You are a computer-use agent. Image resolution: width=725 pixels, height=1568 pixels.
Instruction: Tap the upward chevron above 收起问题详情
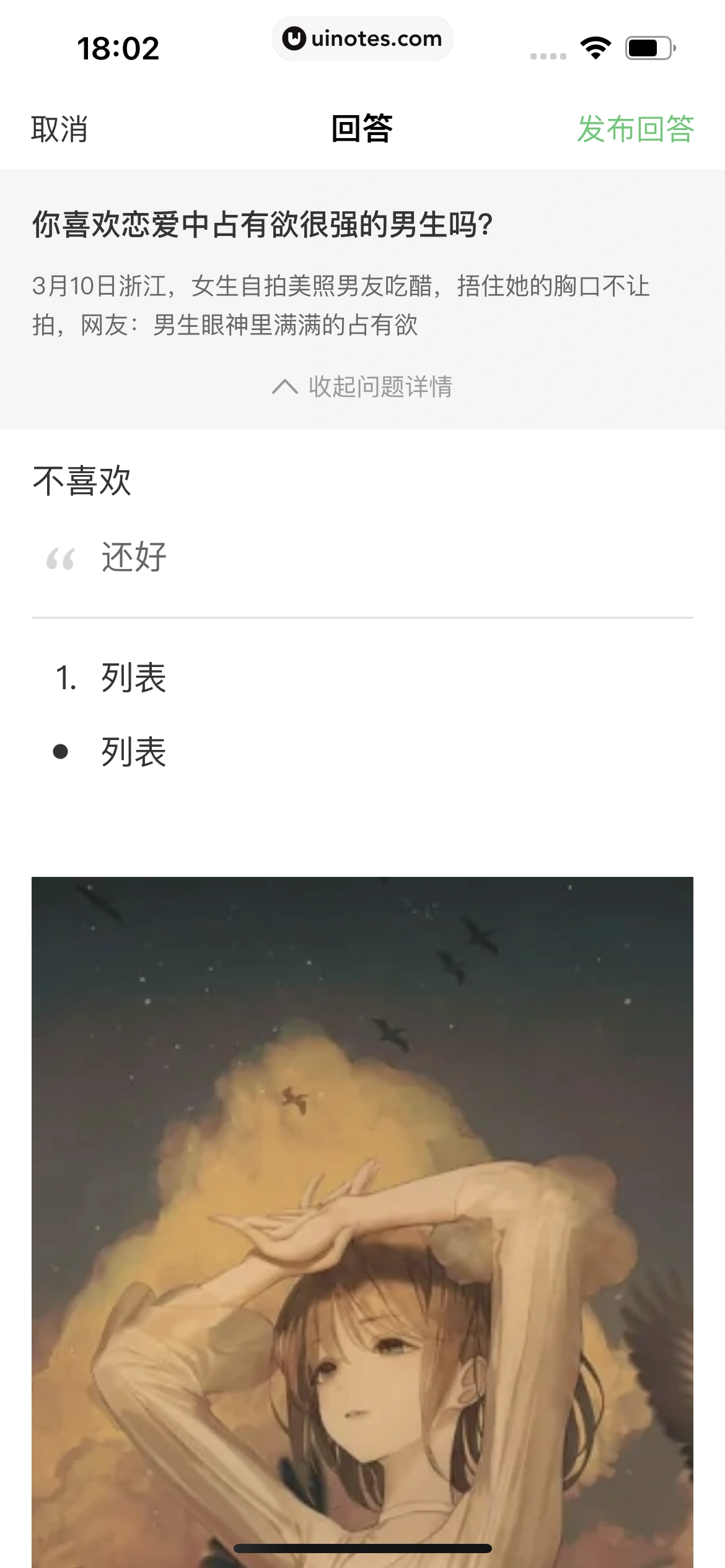[288, 386]
